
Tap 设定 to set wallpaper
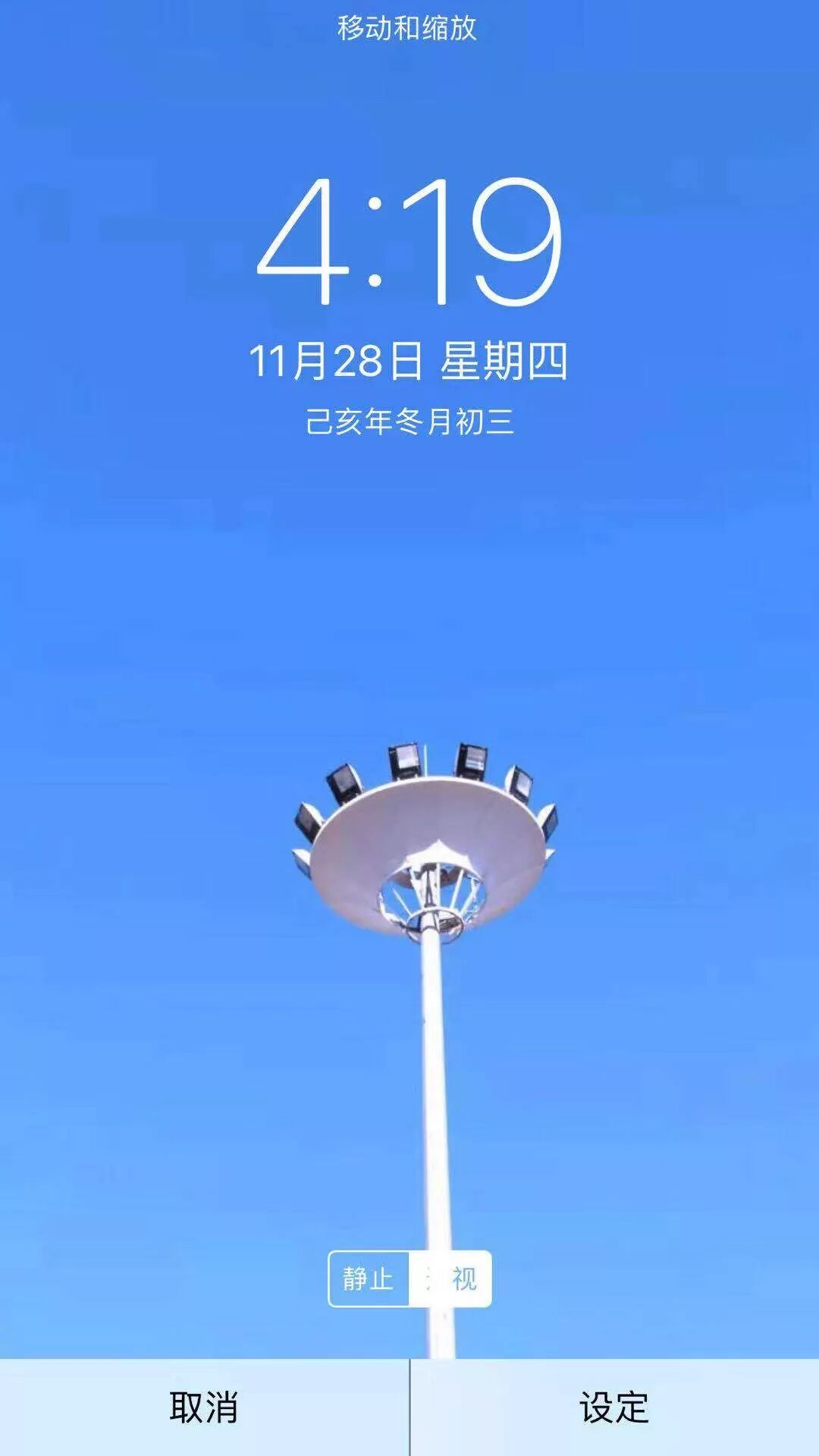(x=614, y=1407)
